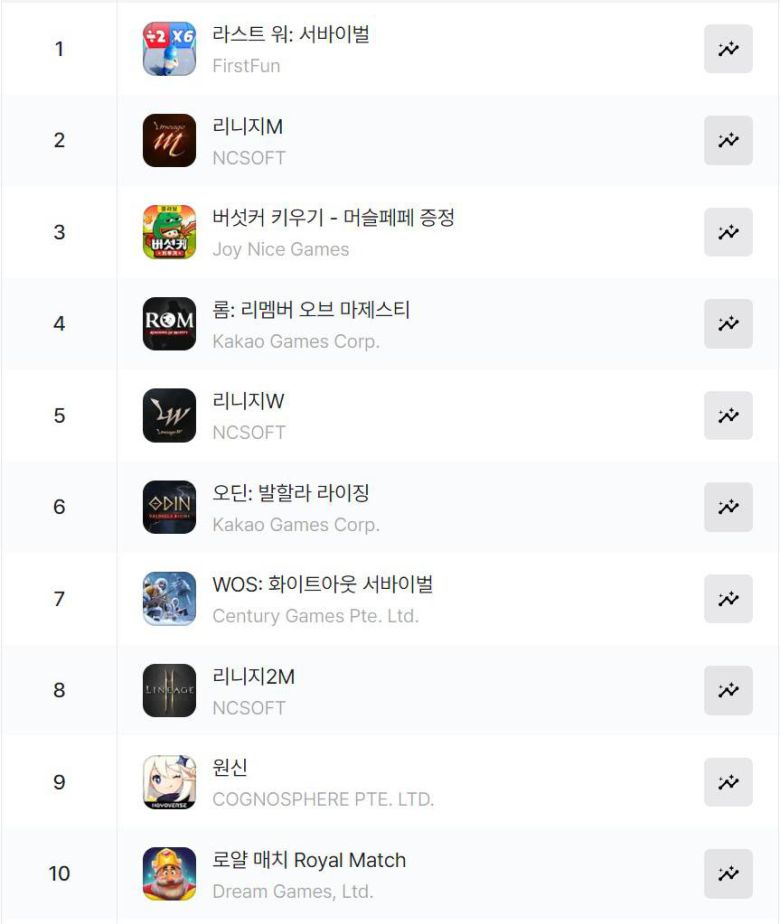View the ranking trend for 리니지2M
Viewport: 780px width, 924px height.
tap(728, 690)
